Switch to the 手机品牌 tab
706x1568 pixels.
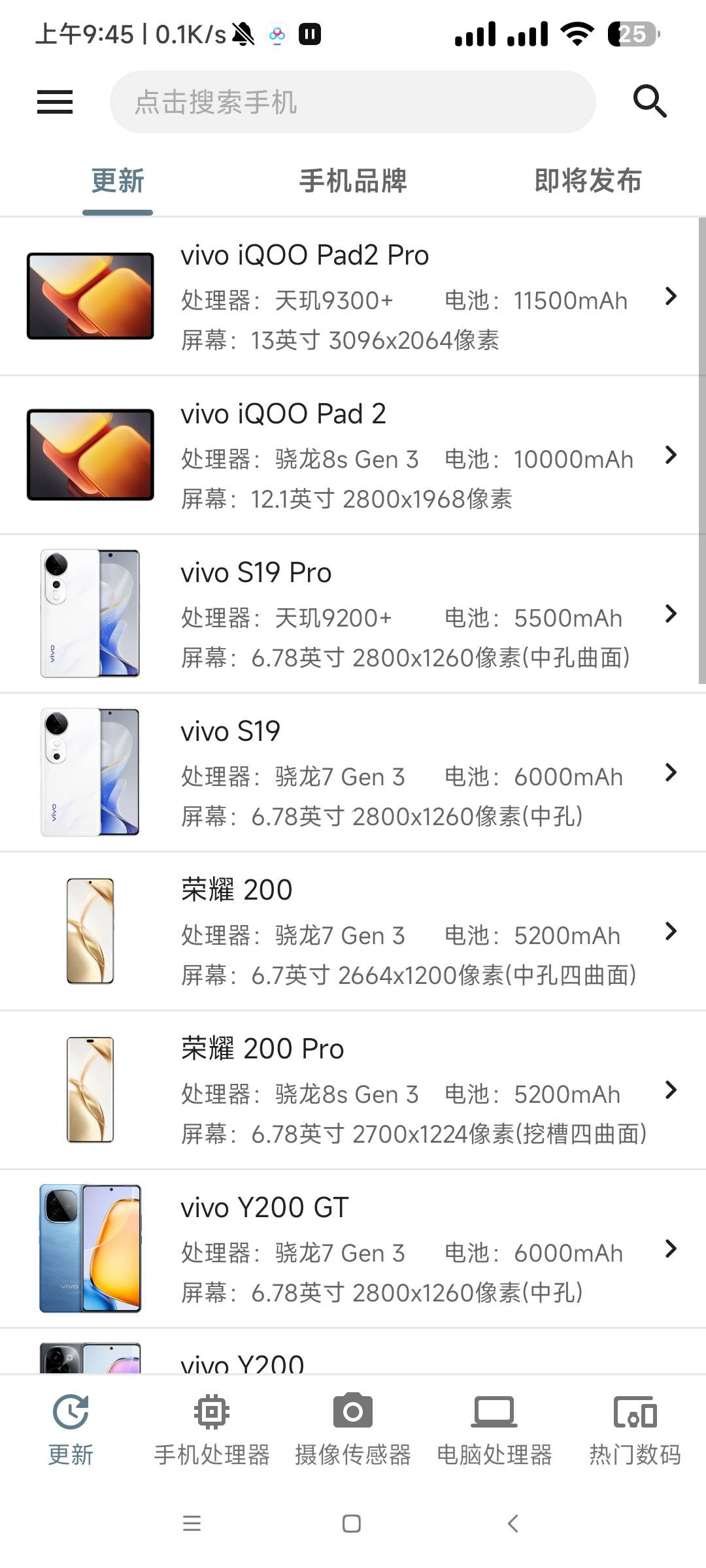tap(353, 181)
